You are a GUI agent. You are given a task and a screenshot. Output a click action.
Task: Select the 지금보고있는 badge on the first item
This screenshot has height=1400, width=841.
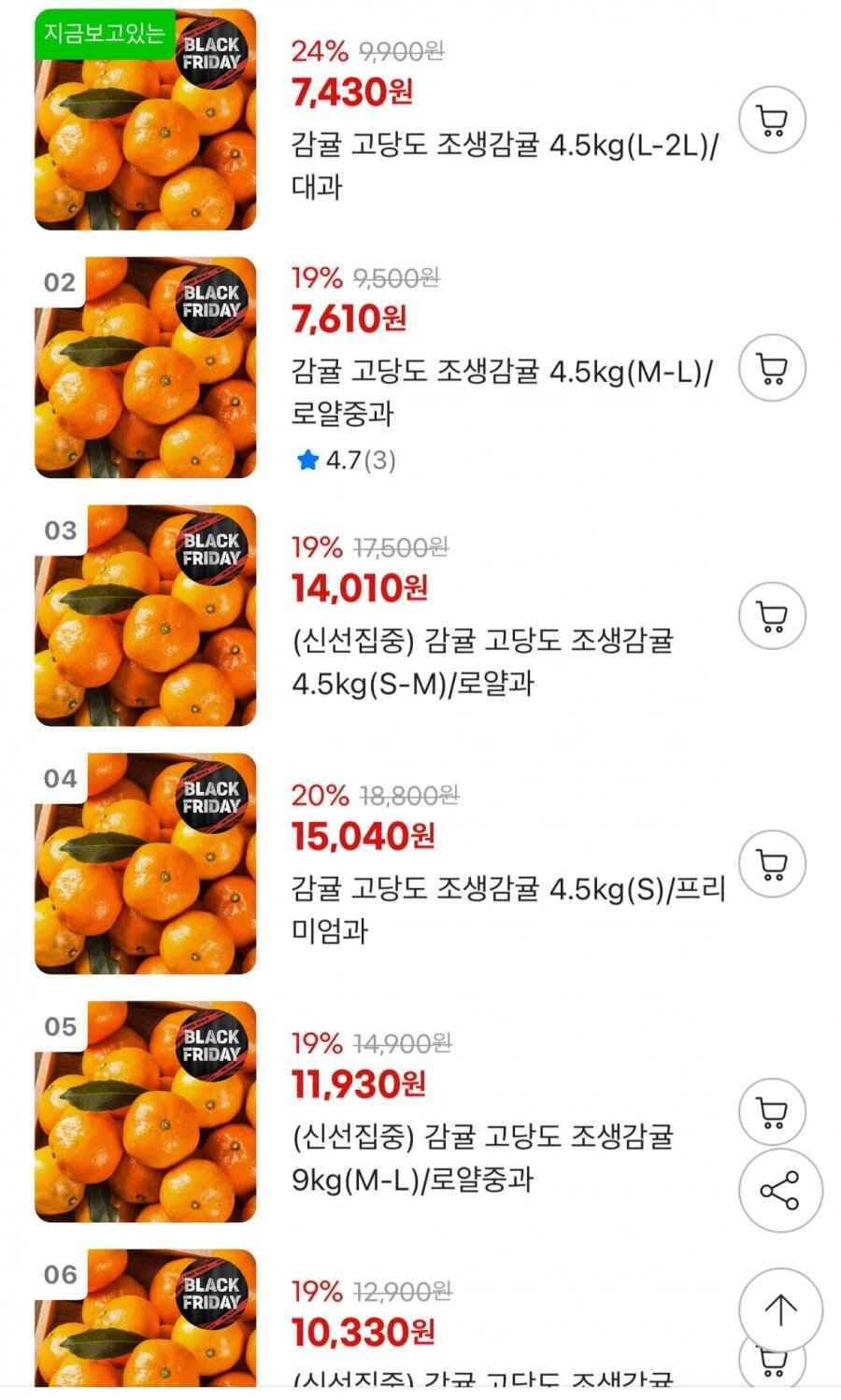(x=103, y=33)
